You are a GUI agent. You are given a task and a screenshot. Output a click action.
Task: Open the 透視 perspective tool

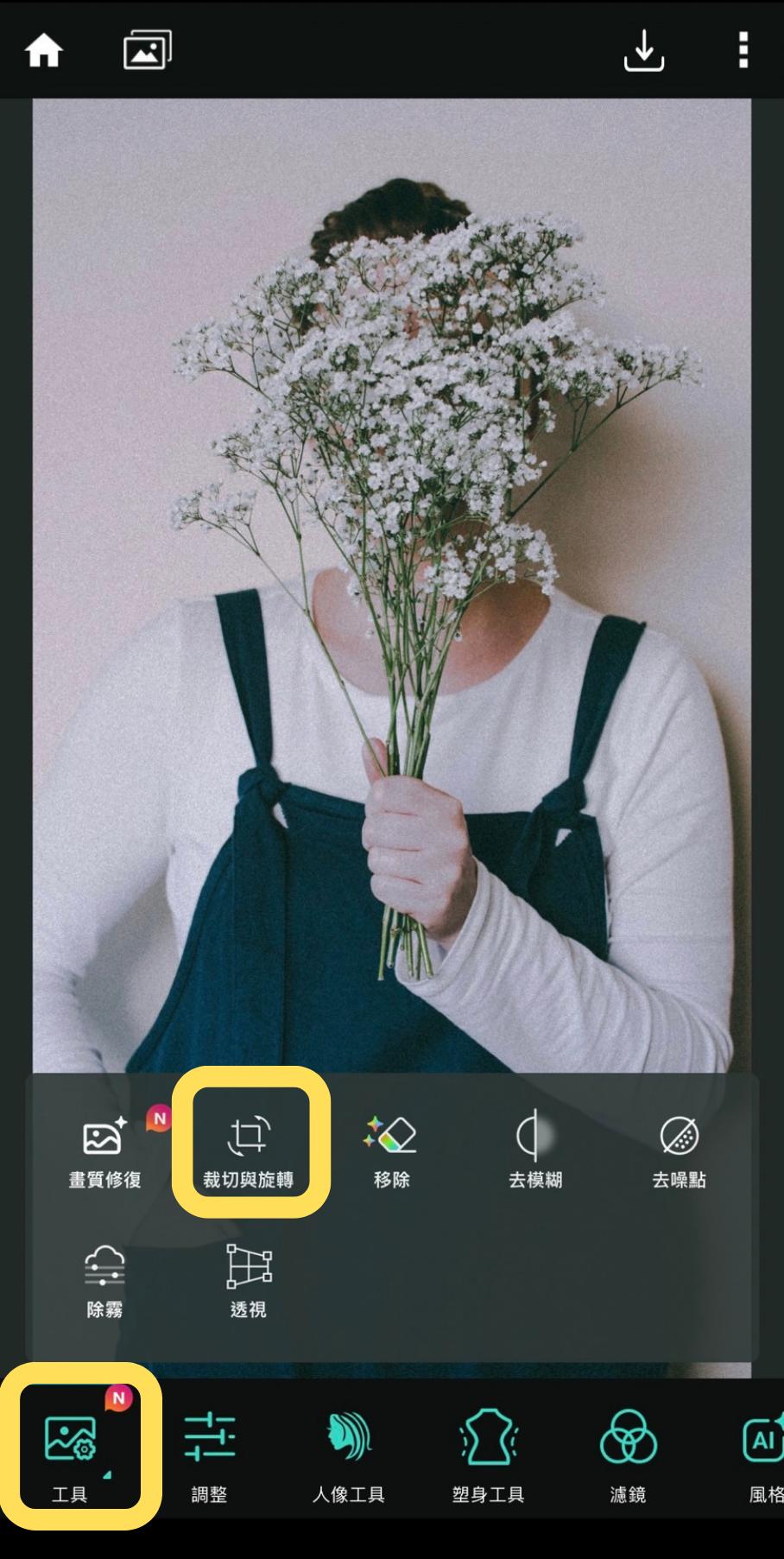[249, 1282]
